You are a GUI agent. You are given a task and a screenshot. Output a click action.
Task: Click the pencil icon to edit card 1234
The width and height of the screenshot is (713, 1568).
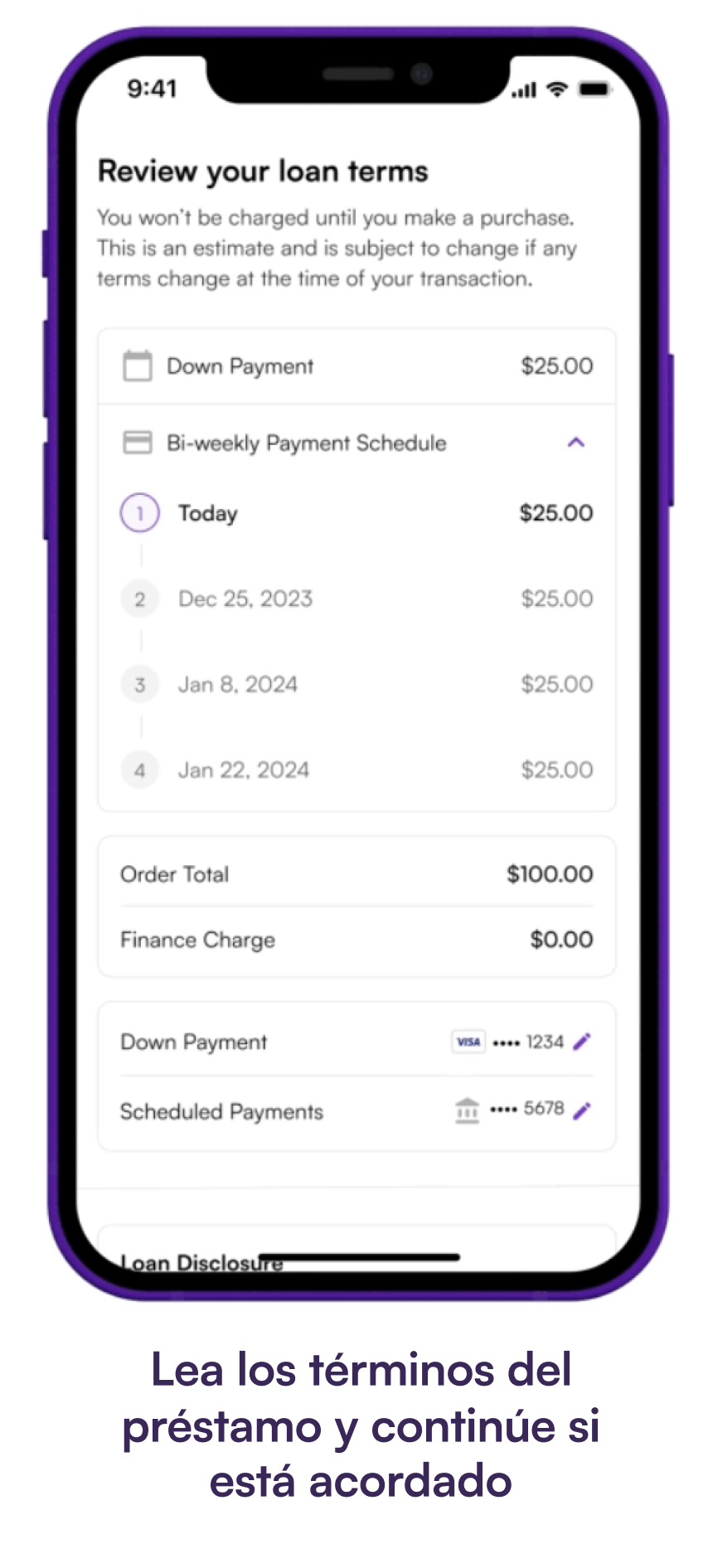point(582,1042)
